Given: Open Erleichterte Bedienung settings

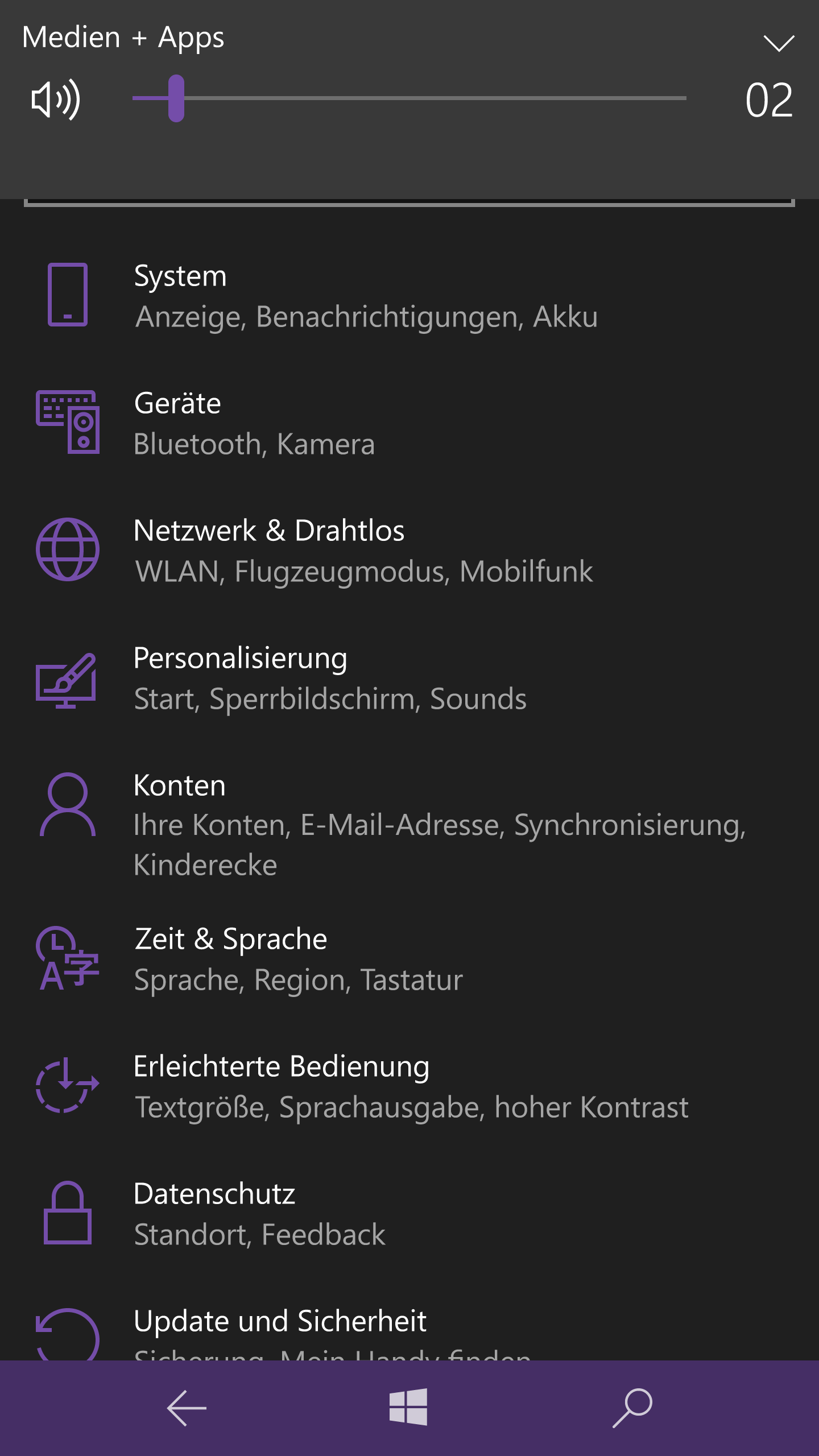Looking at the screenshot, I should coord(409,1086).
